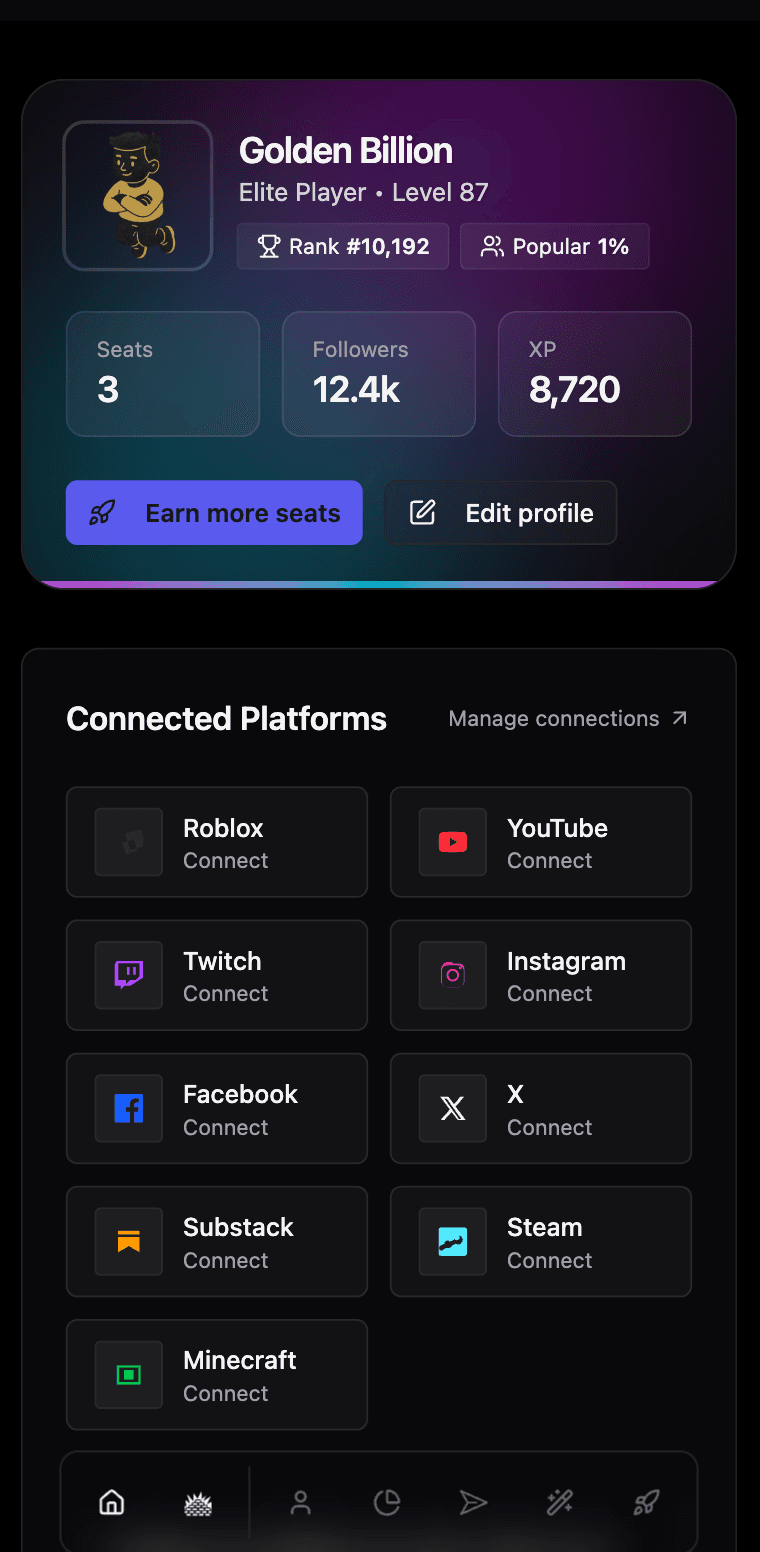
Task: Connect your Roblox account
Action: pos(216,842)
